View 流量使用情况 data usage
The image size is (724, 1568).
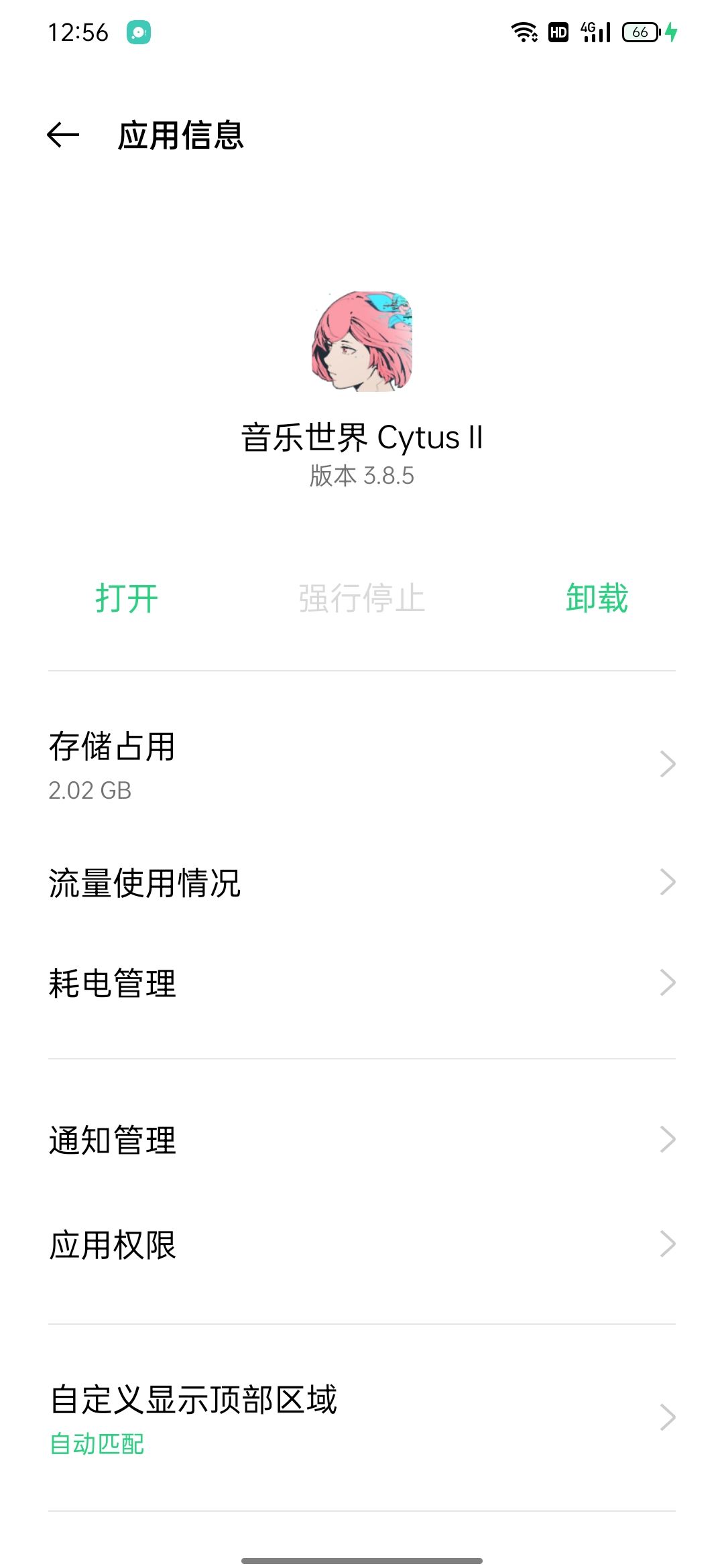click(x=362, y=883)
